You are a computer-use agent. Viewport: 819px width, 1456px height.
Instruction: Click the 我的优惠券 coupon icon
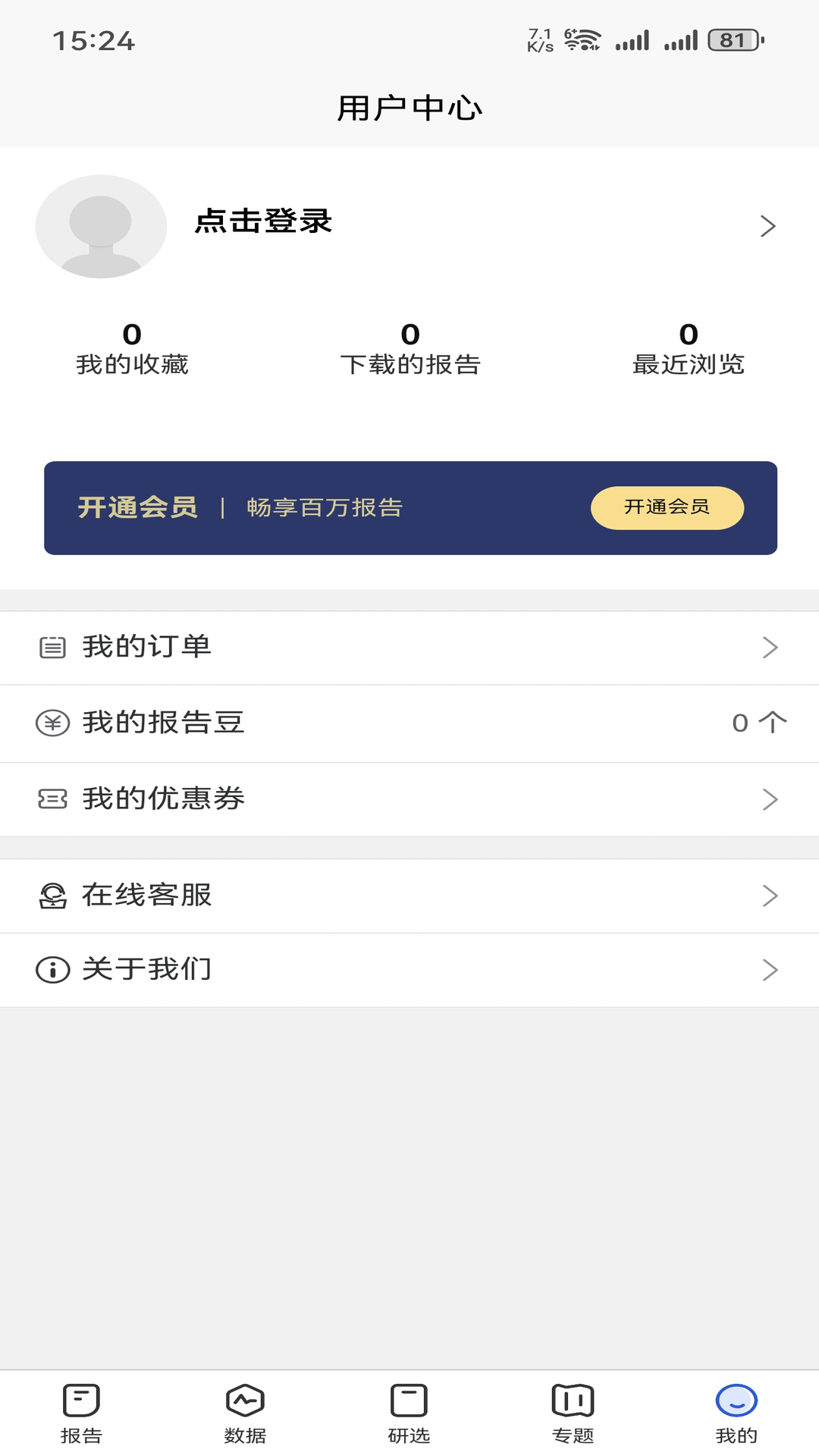coord(52,799)
